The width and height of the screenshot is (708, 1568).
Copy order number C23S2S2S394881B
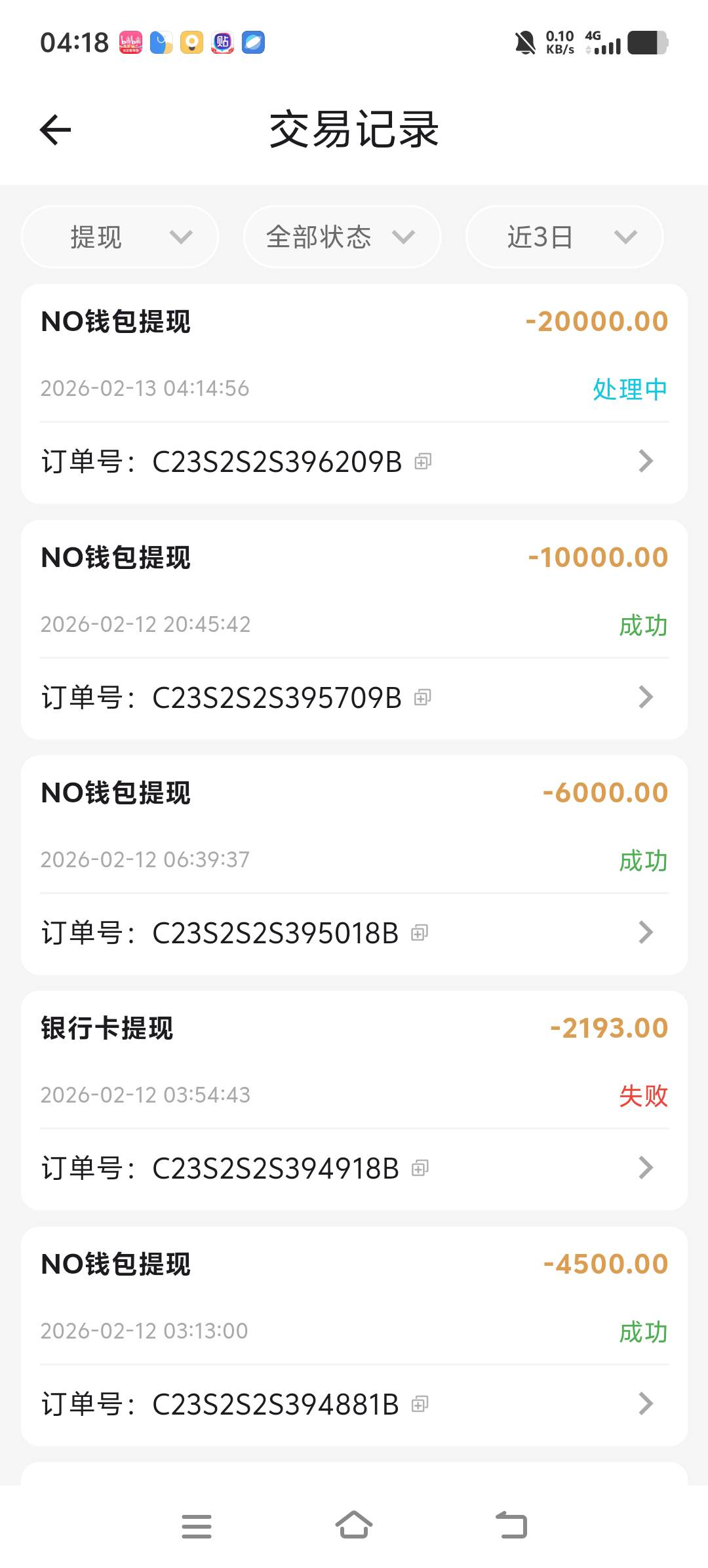click(420, 1404)
